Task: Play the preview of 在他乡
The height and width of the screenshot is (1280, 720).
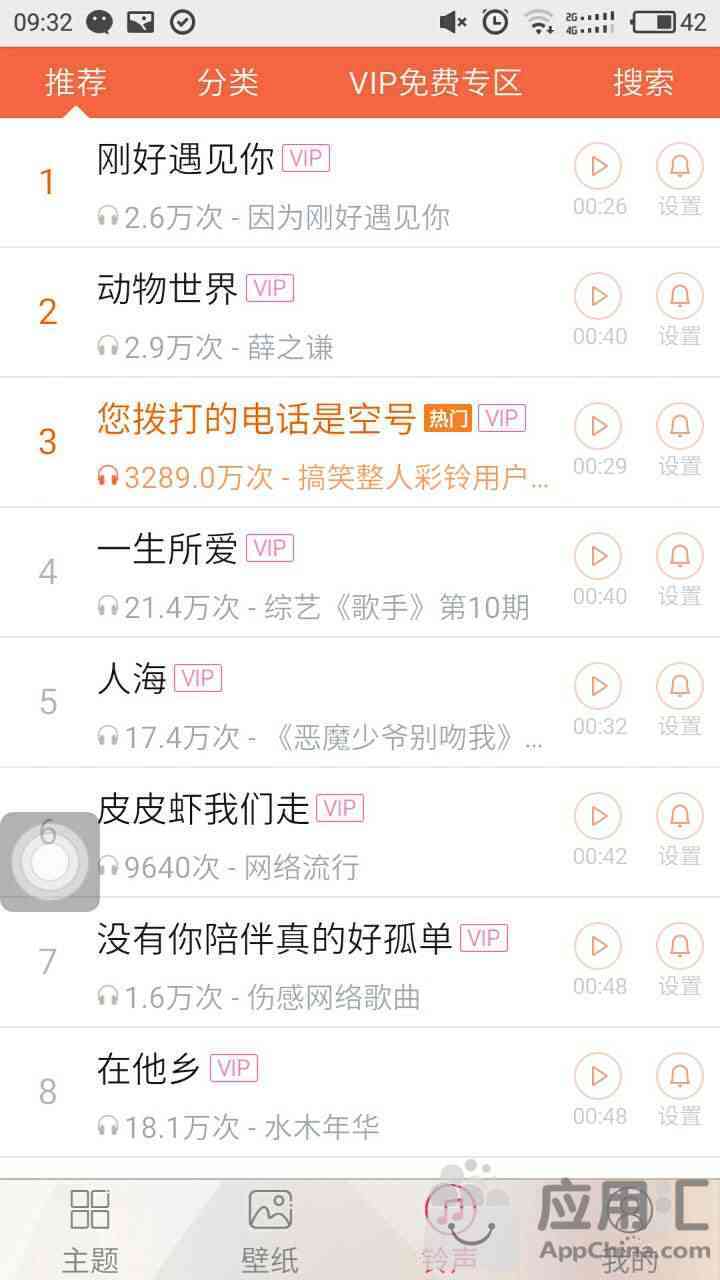Action: [x=598, y=1076]
